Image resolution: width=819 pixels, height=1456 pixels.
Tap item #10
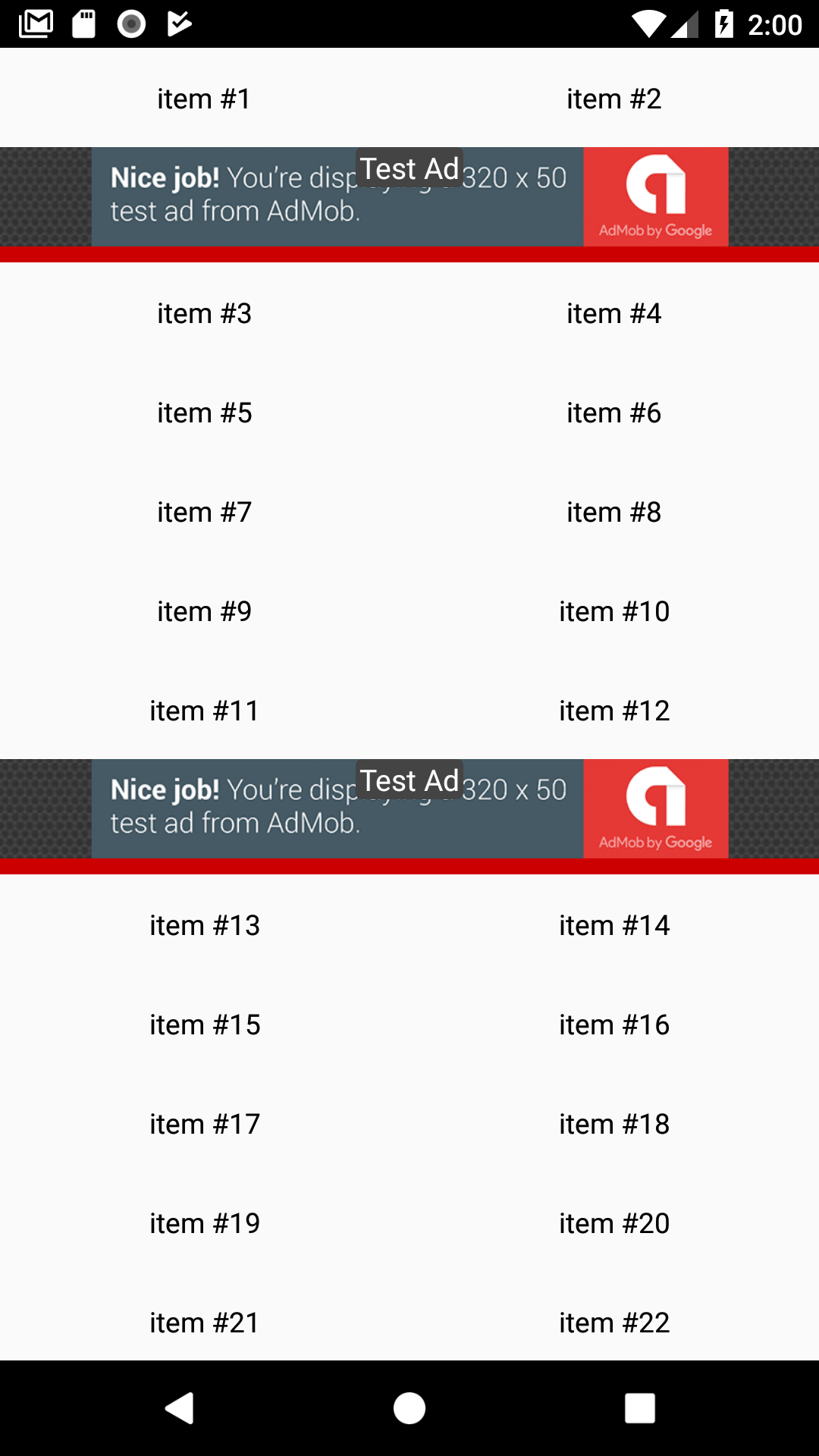click(614, 611)
